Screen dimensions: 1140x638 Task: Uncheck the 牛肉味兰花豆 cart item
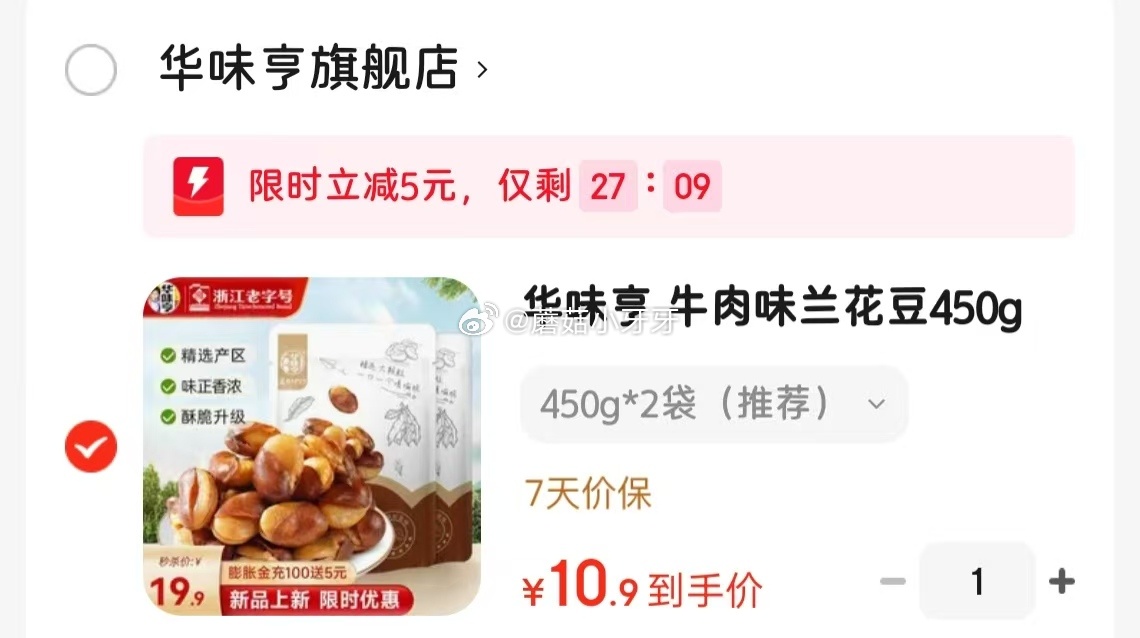pos(91,446)
